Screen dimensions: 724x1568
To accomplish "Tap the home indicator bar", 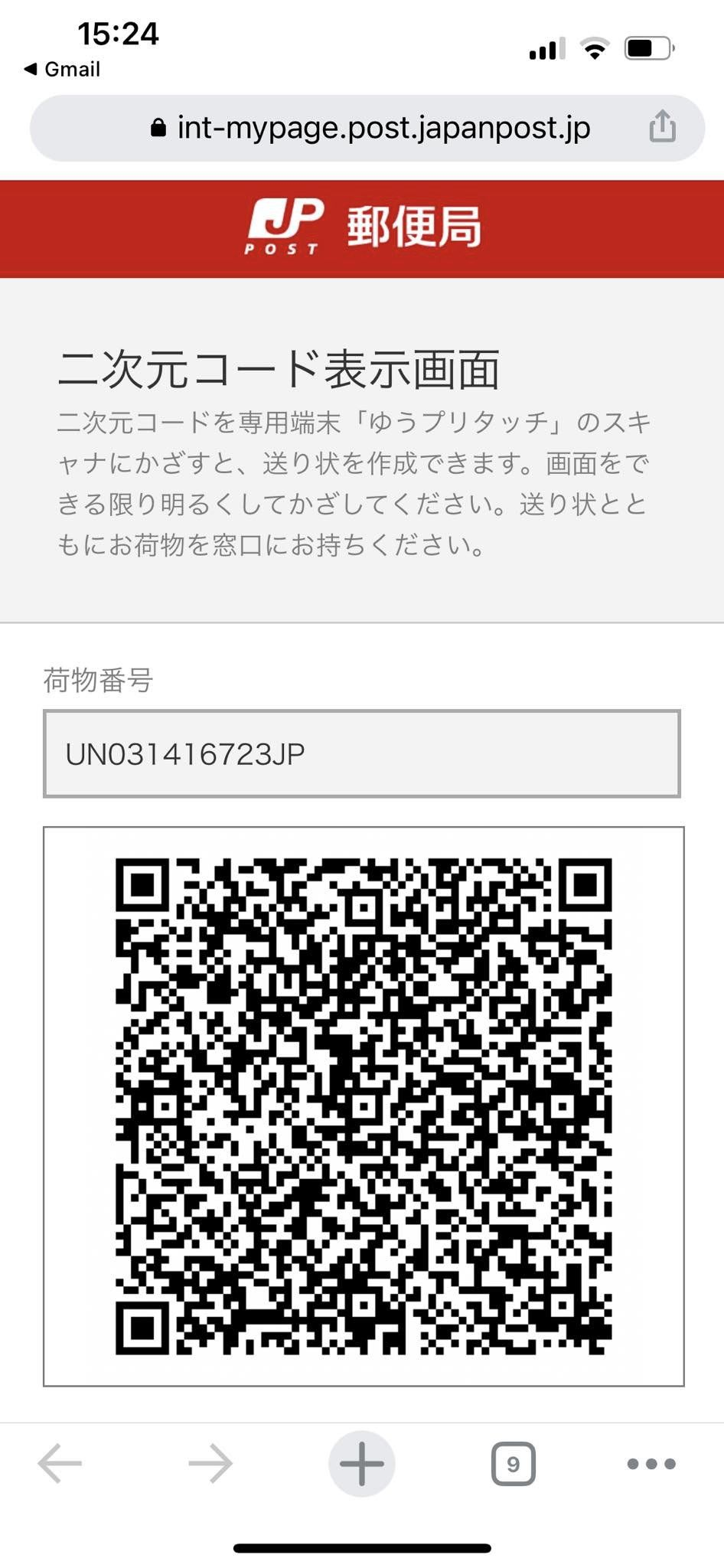I will 362,1548.
